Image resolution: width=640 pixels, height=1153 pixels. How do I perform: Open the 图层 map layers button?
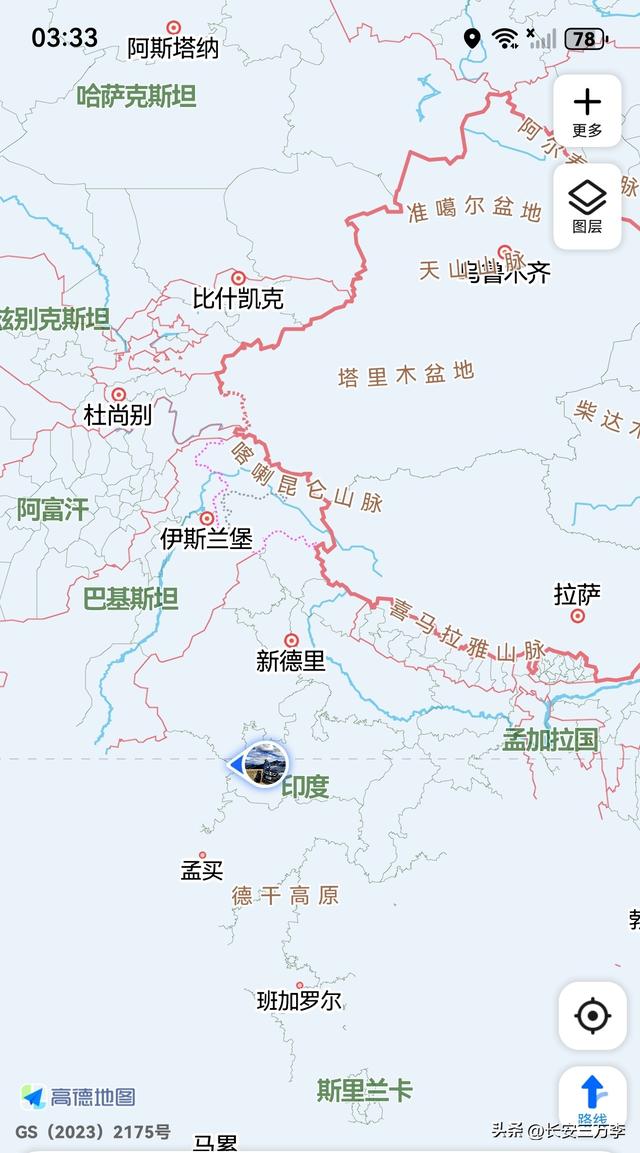[587, 207]
